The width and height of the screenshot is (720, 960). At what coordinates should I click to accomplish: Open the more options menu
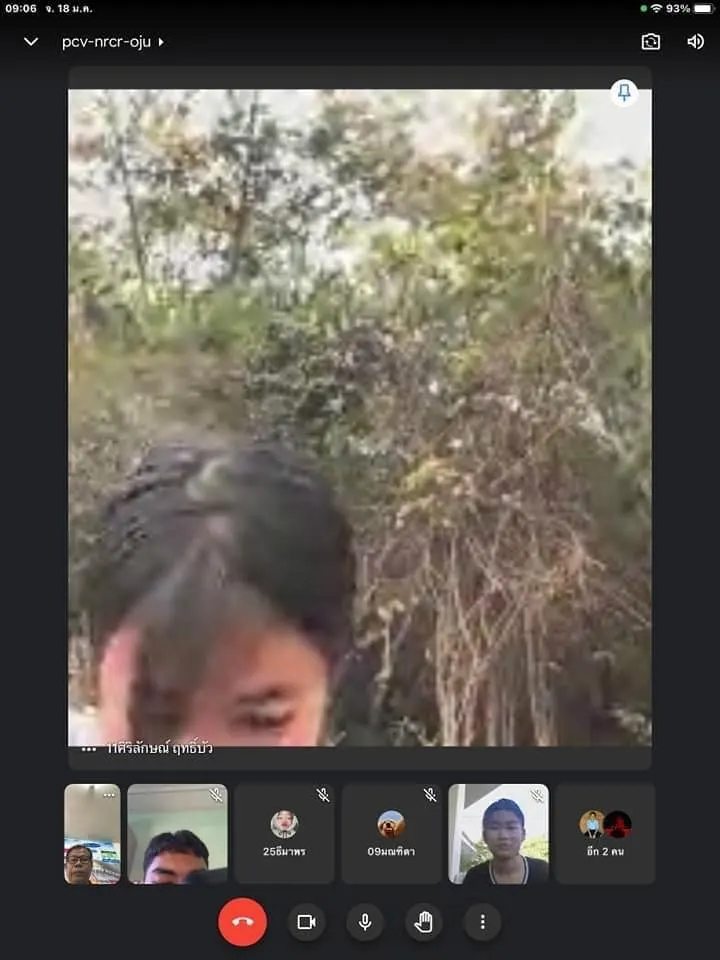pyautogui.click(x=482, y=922)
